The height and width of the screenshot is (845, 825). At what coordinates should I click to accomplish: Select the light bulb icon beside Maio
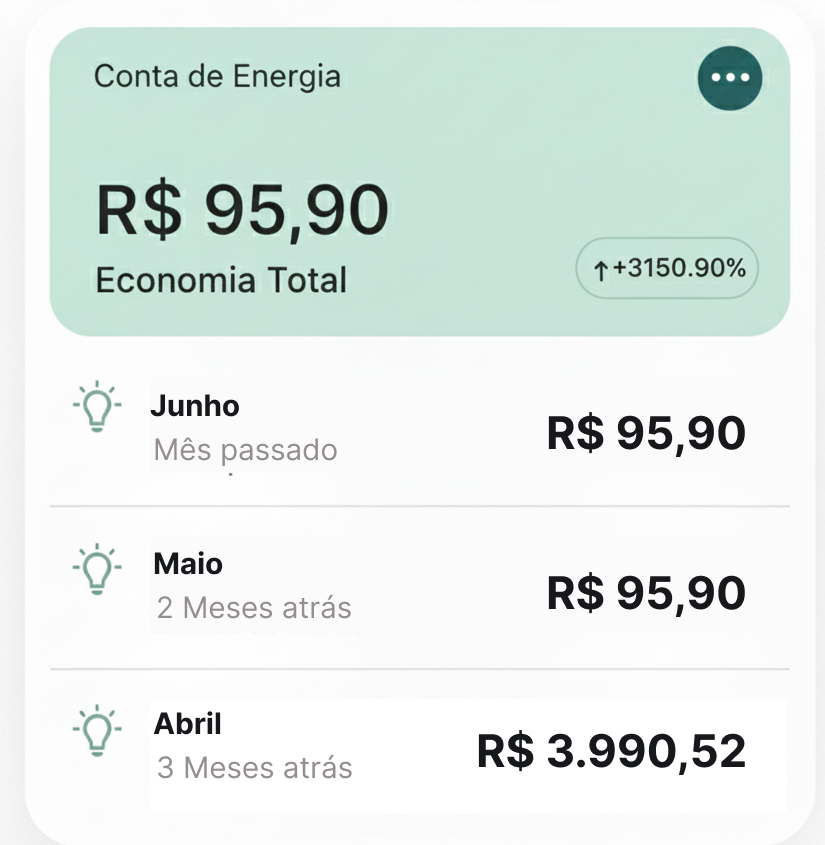97,565
